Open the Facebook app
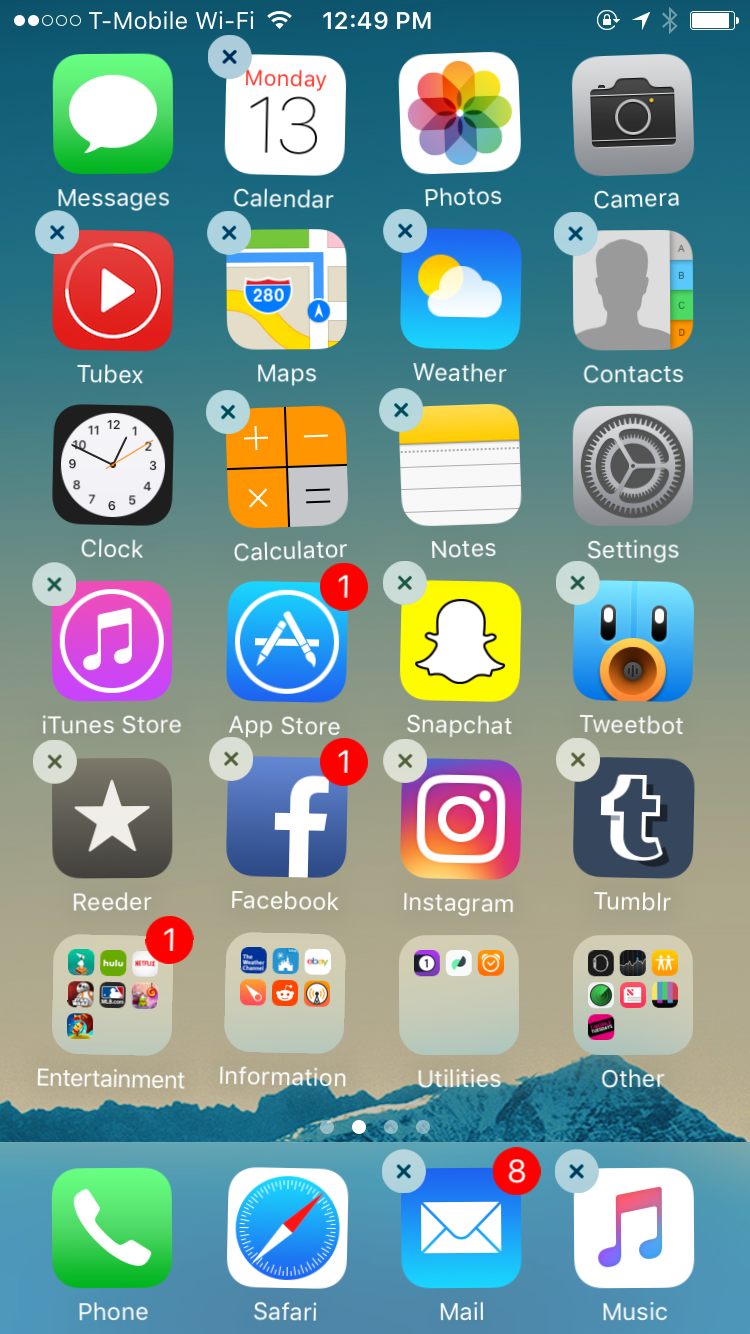Image resolution: width=750 pixels, height=1334 pixels. 286,817
